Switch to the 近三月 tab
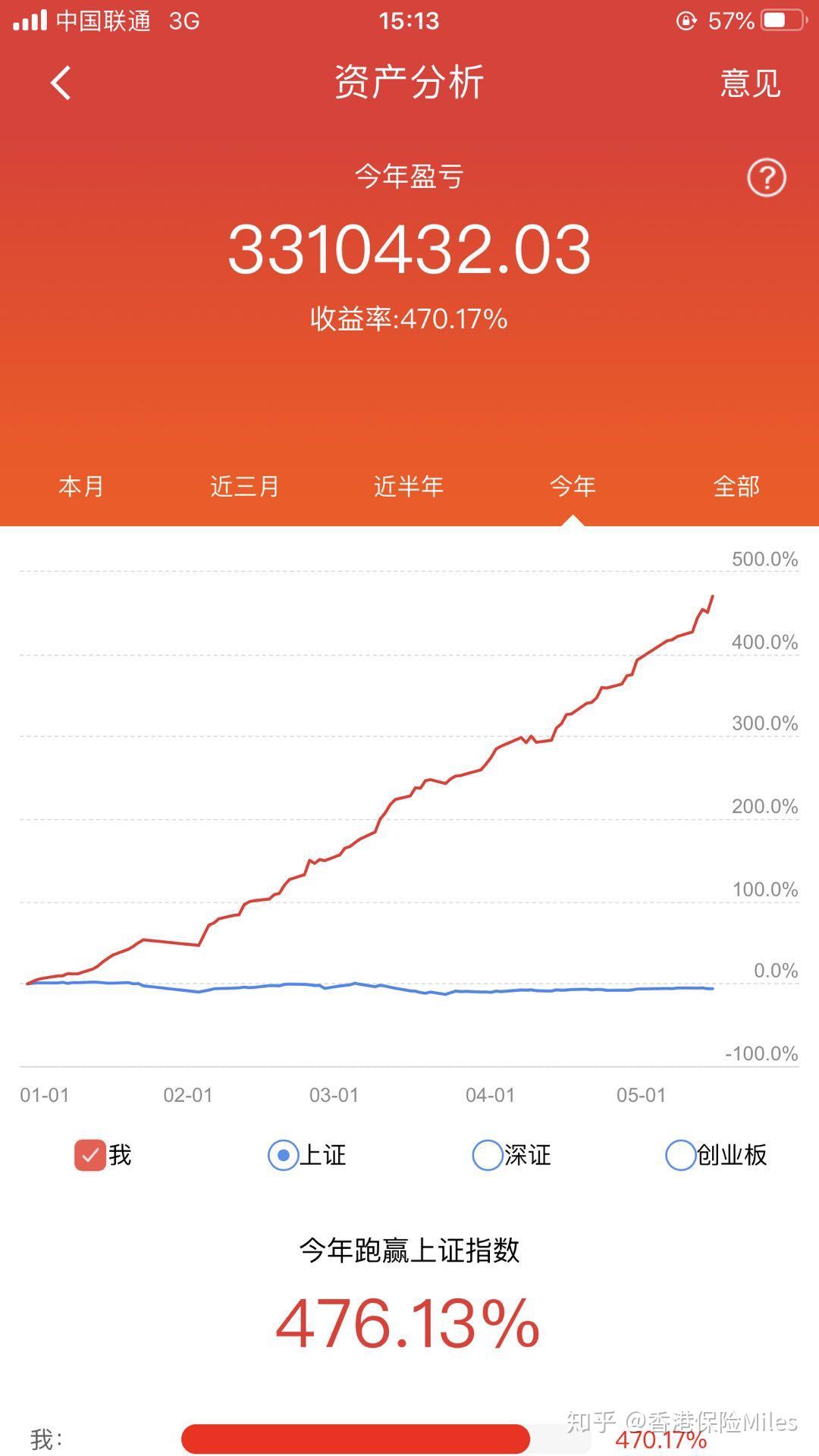The image size is (819, 1456). coord(245,486)
